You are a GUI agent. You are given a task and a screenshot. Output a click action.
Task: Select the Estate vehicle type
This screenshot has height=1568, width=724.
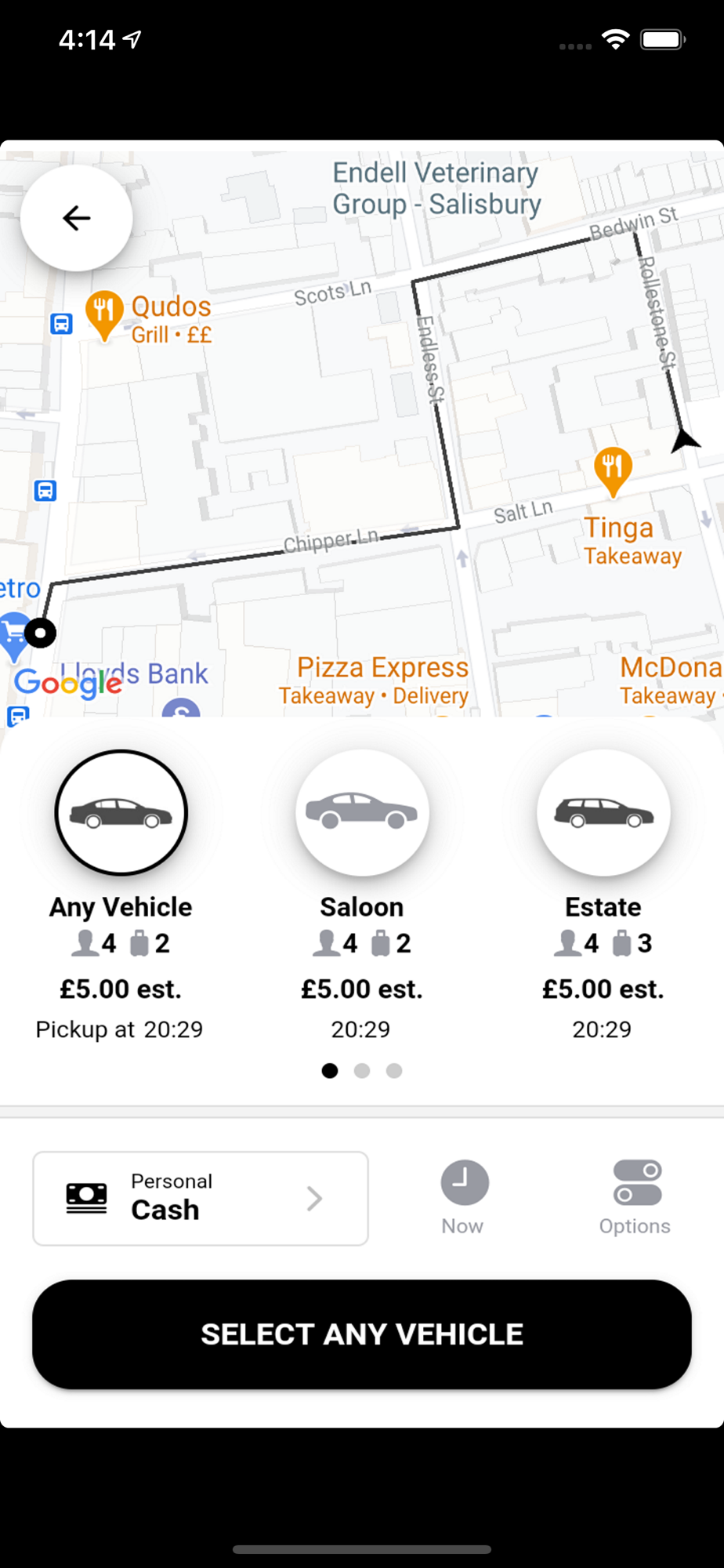tap(603, 813)
